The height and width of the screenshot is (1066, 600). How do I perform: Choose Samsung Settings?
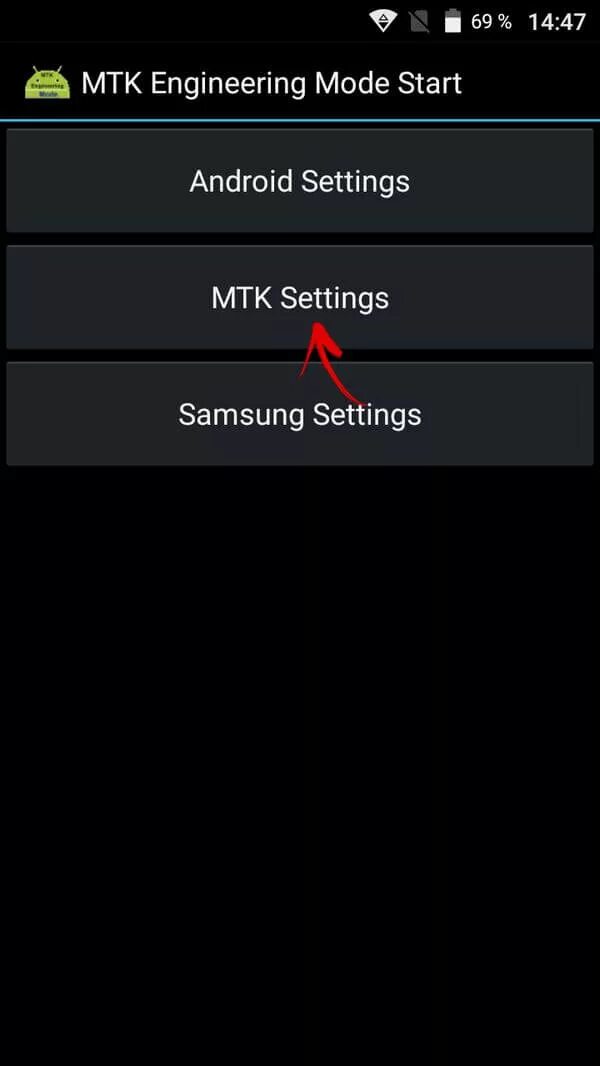300,414
